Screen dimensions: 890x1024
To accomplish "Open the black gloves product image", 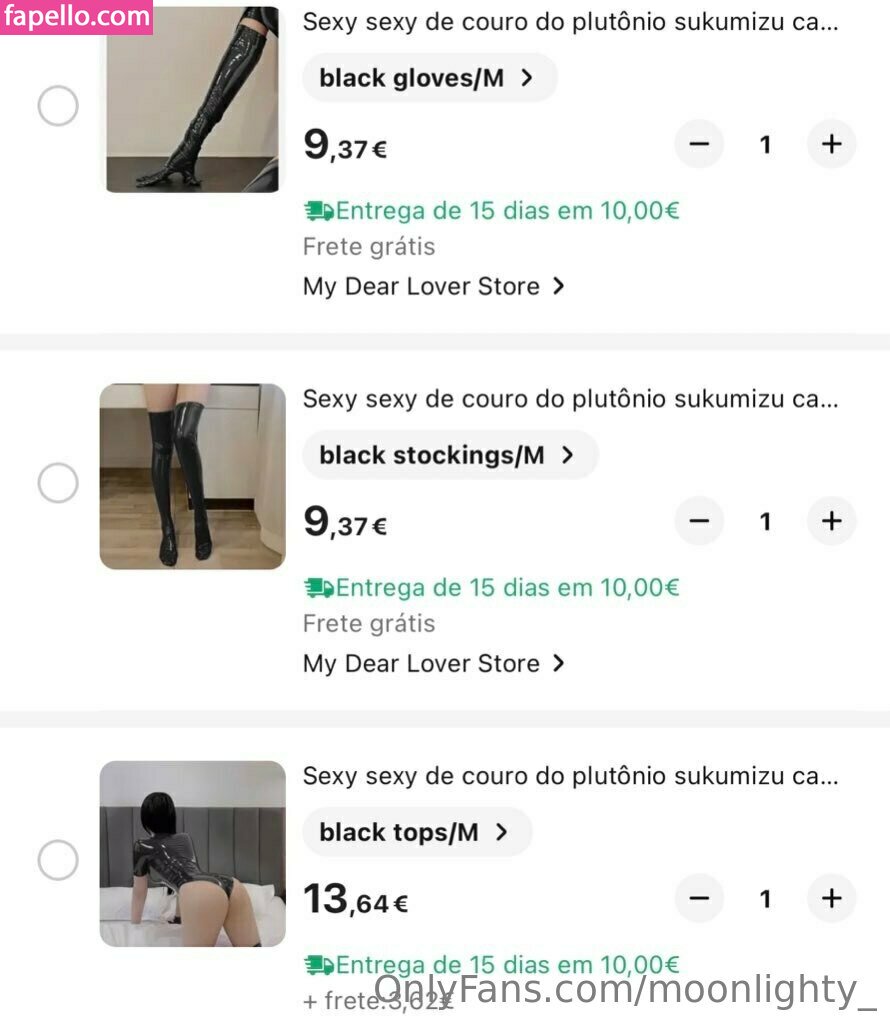I will point(193,100).
